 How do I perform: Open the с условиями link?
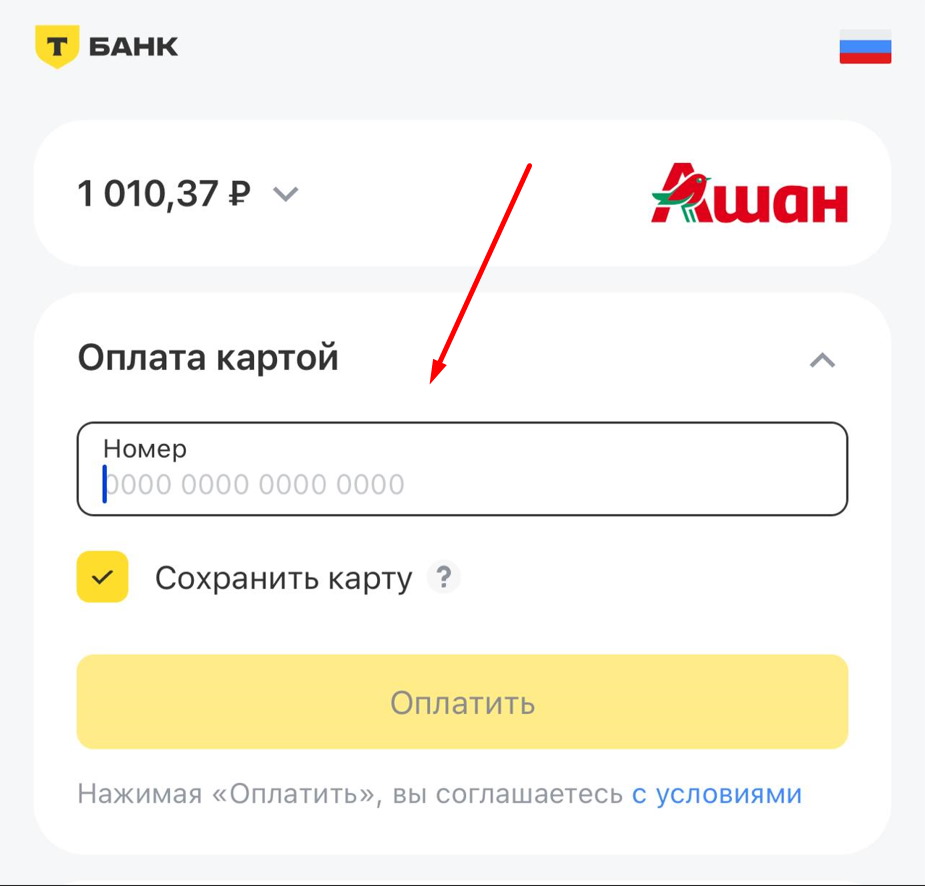pos(716,794)
